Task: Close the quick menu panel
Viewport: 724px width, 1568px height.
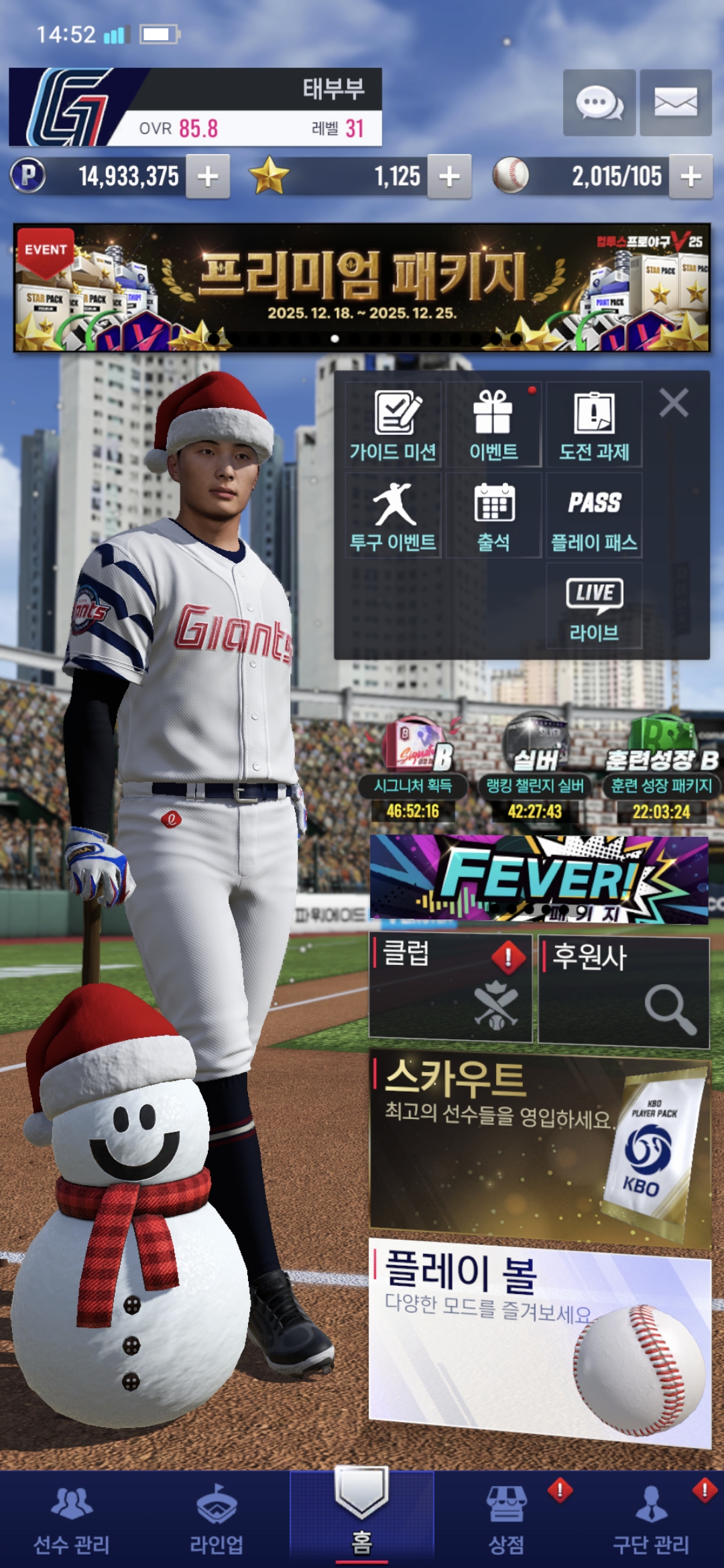Action: tap(673, 403)
